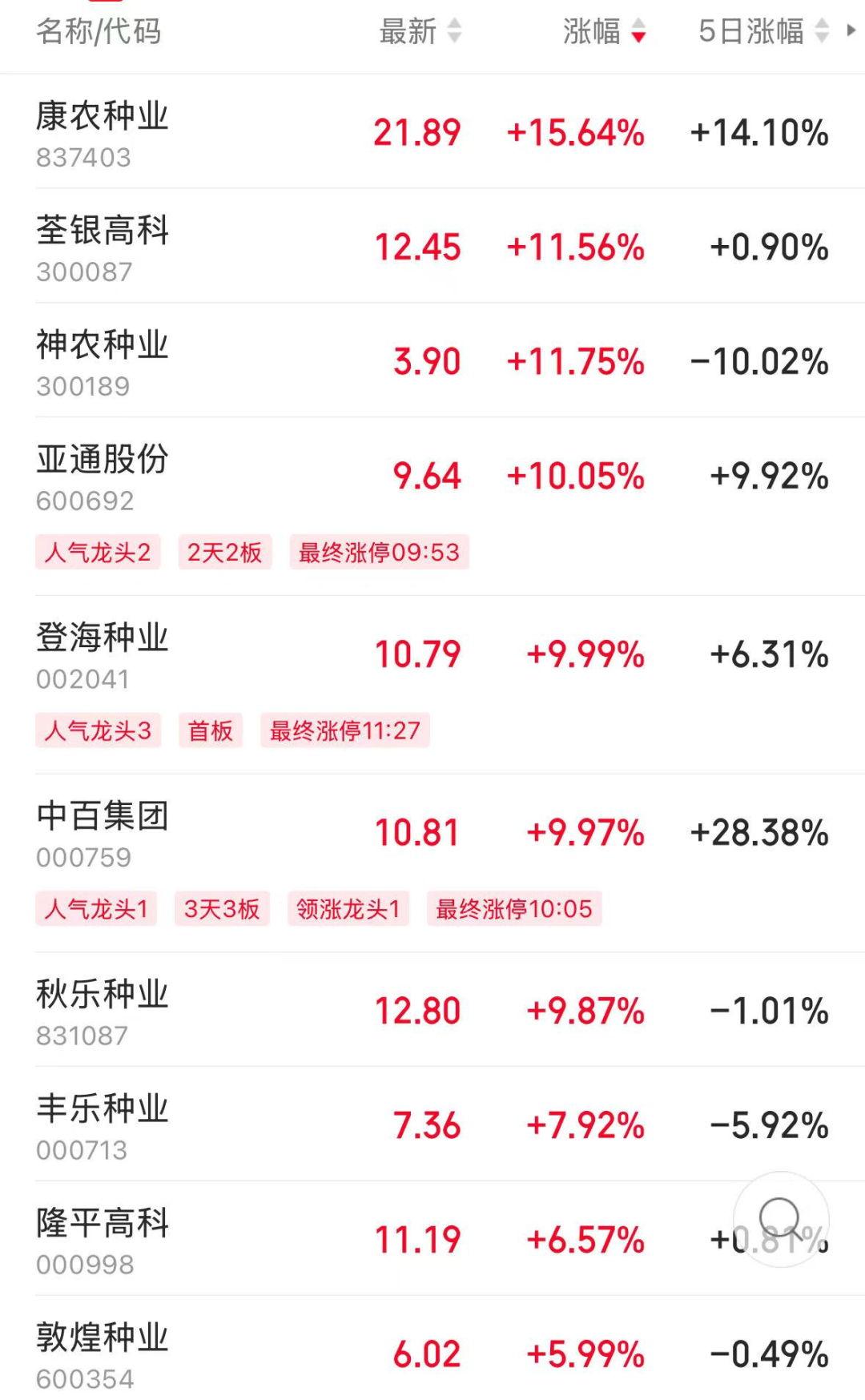Tap the 领涨龙头1 tag
Screen dimensions: 865x1400
348,909
